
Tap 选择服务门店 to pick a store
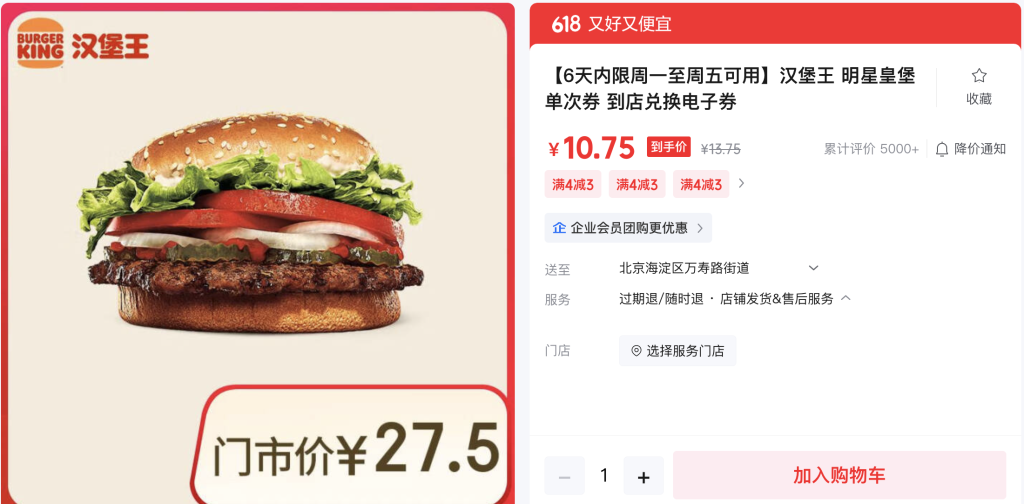(x=677, y=351)
